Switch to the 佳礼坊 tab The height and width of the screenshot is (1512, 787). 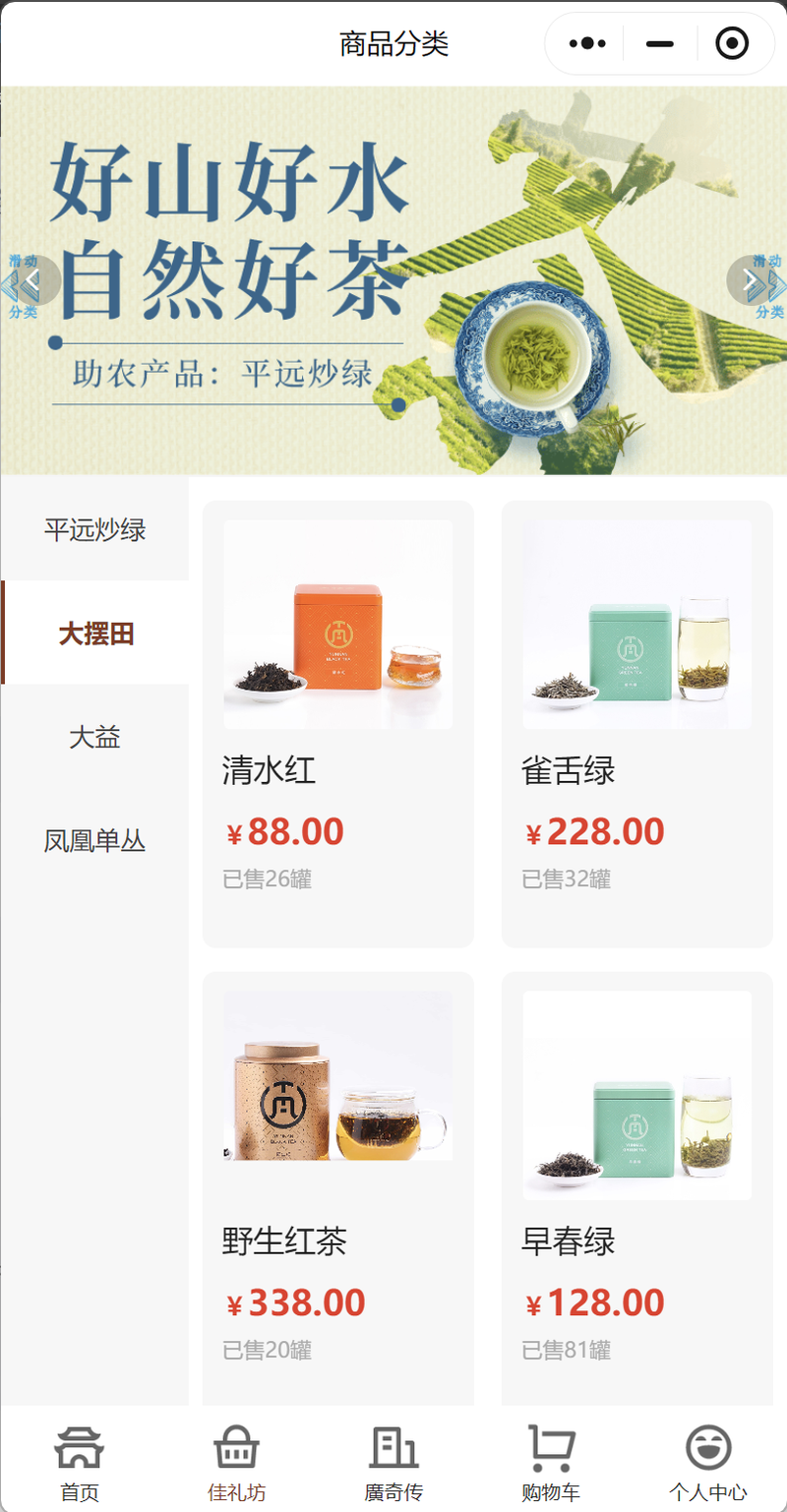click(x=236, y=1463)
